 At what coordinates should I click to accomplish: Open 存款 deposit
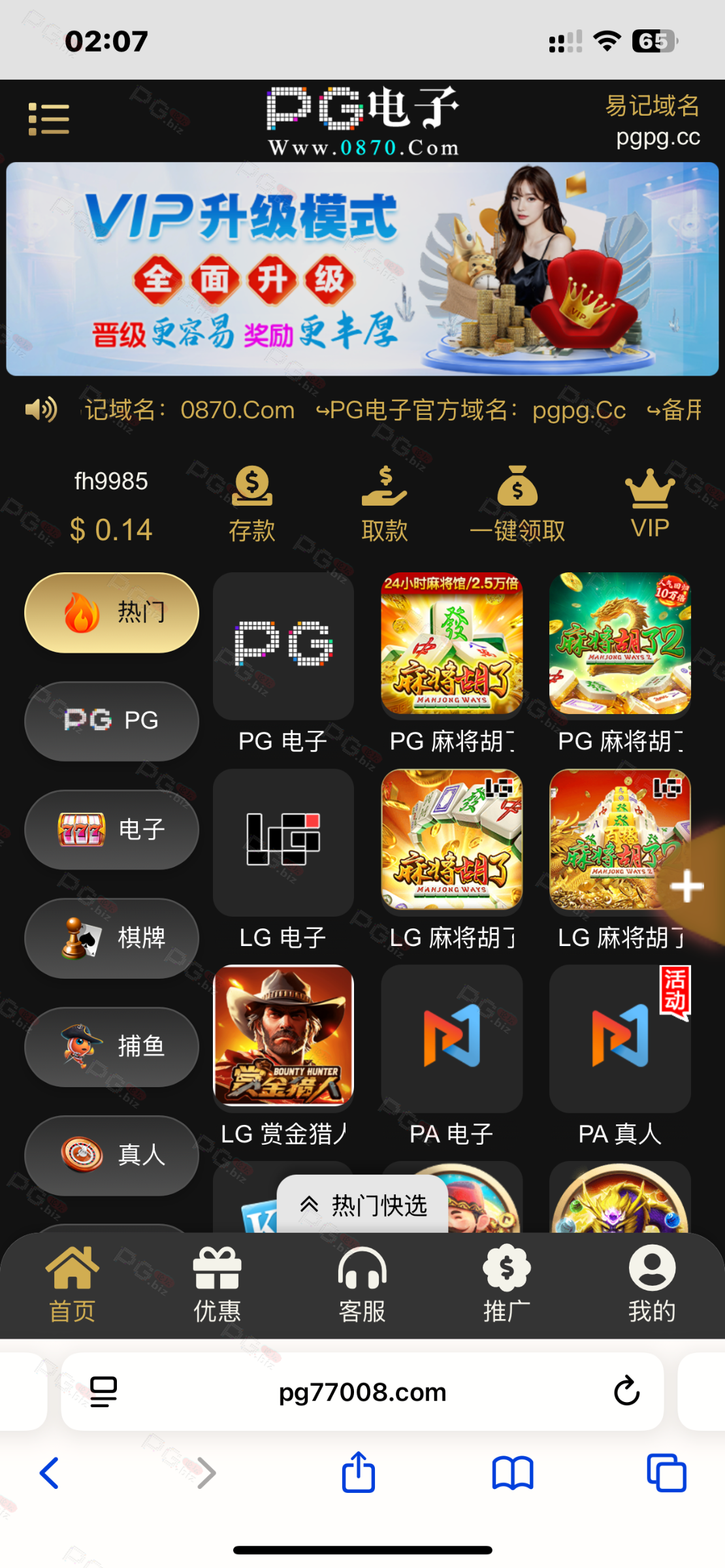252,504
